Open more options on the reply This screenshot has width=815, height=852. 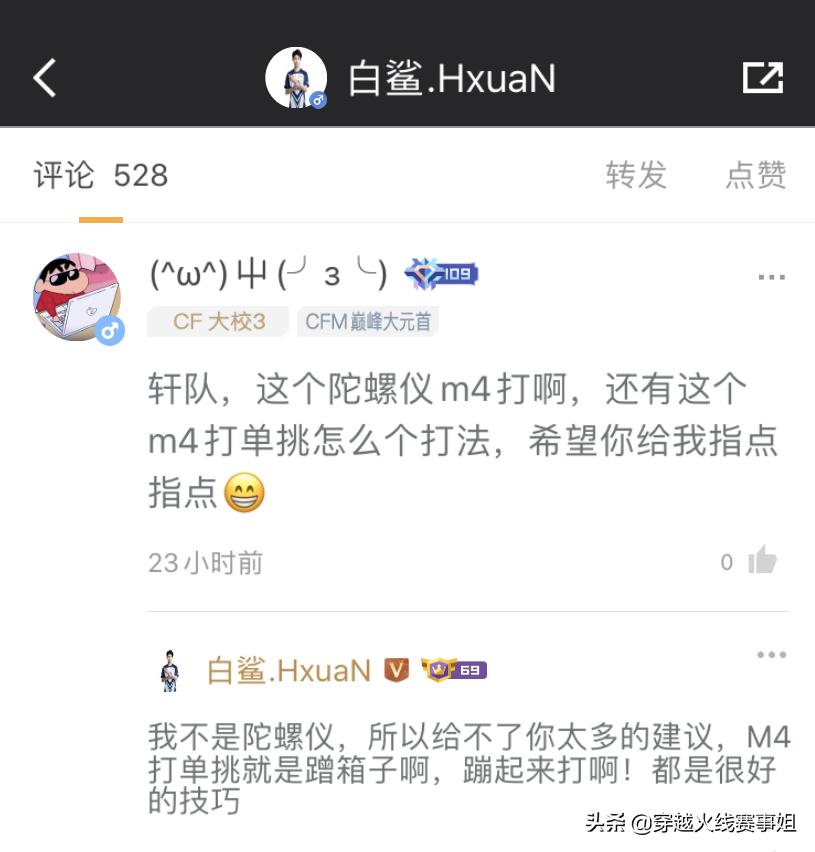(x=771, y=655)
